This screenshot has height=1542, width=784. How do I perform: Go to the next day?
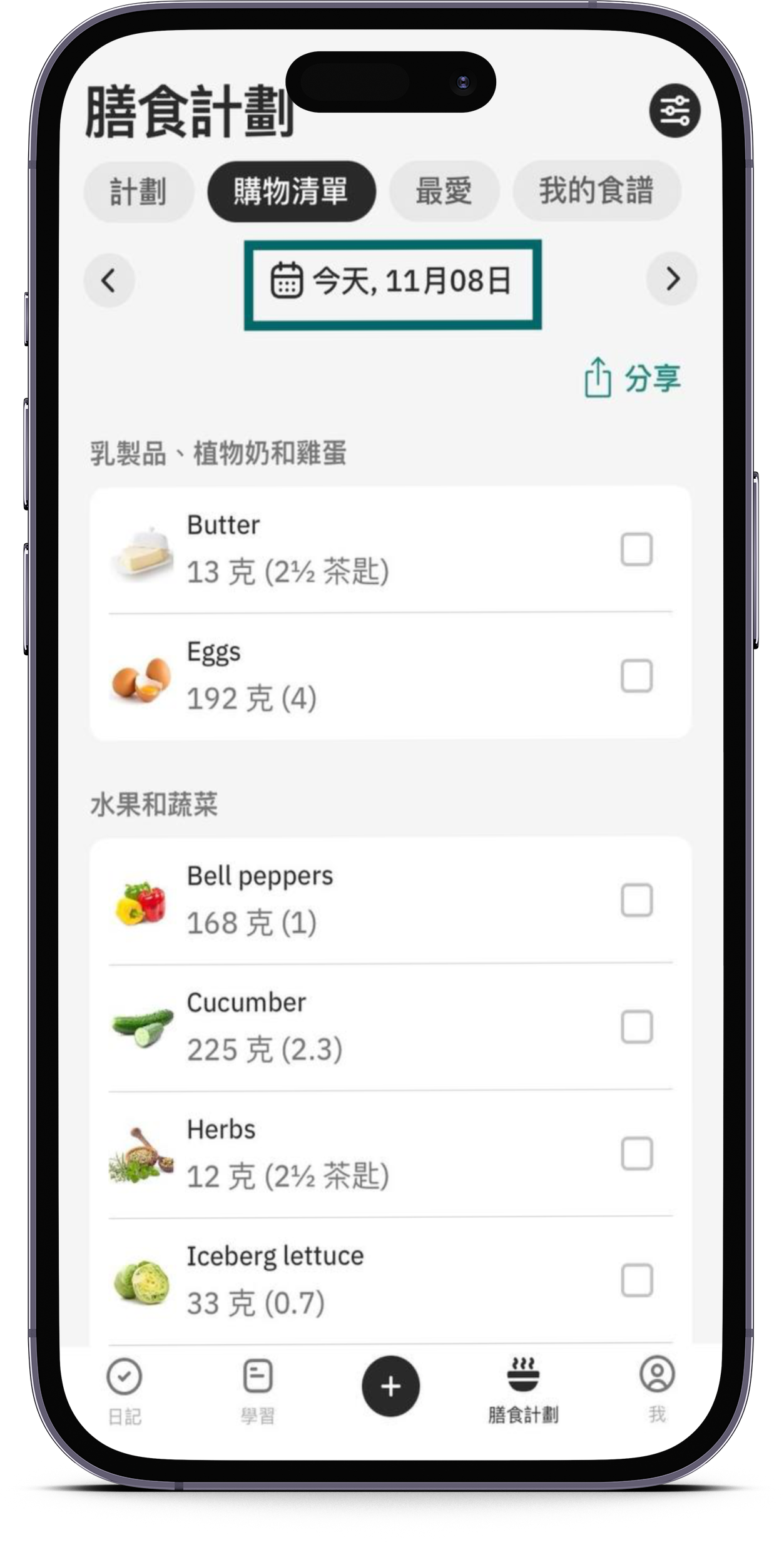[x=672, y=279]
